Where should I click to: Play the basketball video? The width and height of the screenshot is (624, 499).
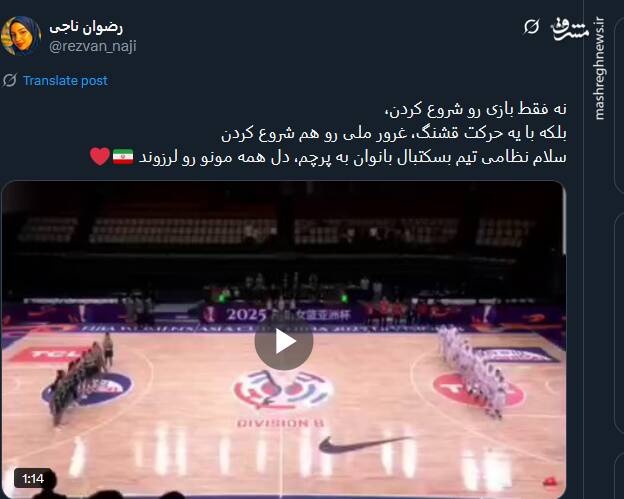284,341
